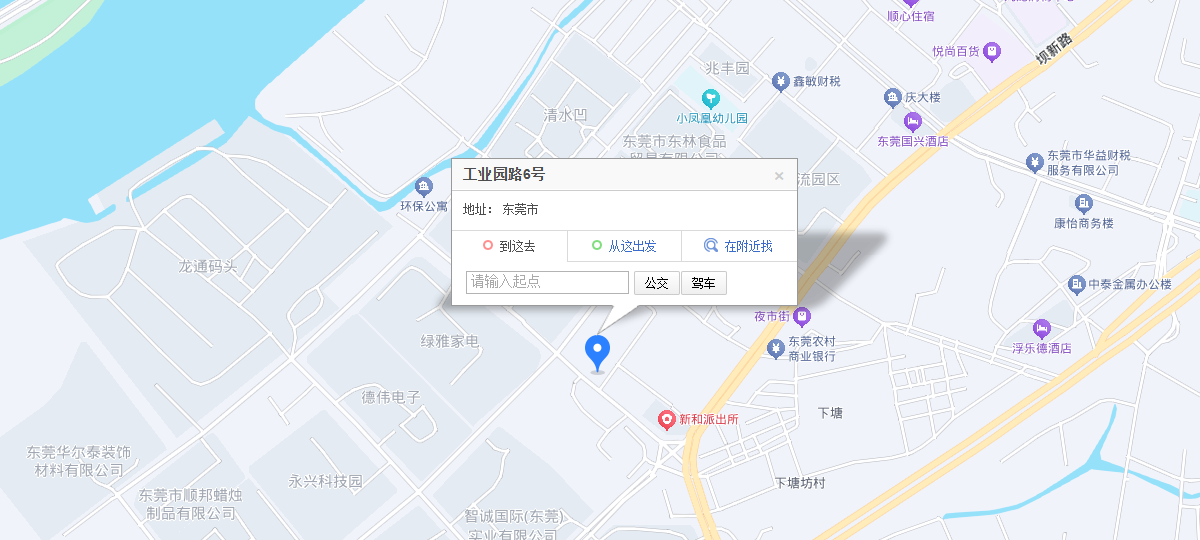Select the 庆大楼 building marker

(892, 97)
